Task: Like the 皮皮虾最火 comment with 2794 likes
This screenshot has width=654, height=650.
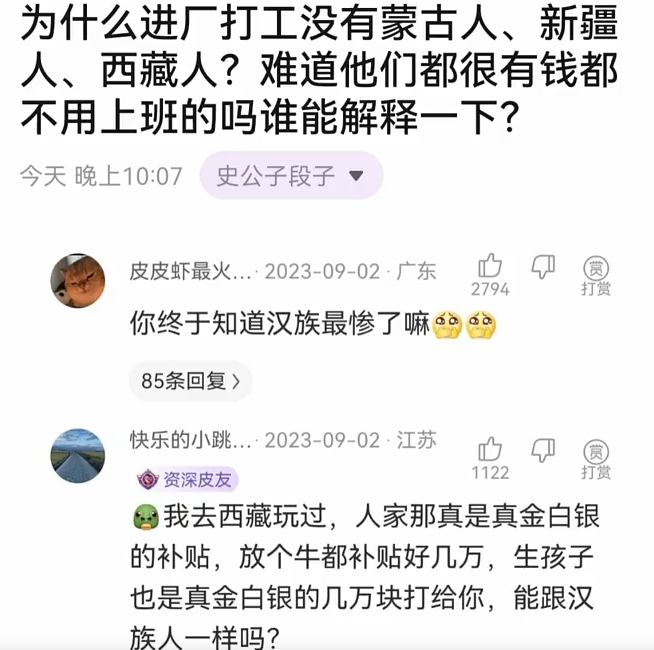Action: pyautogui.click(x=490, y=266)
